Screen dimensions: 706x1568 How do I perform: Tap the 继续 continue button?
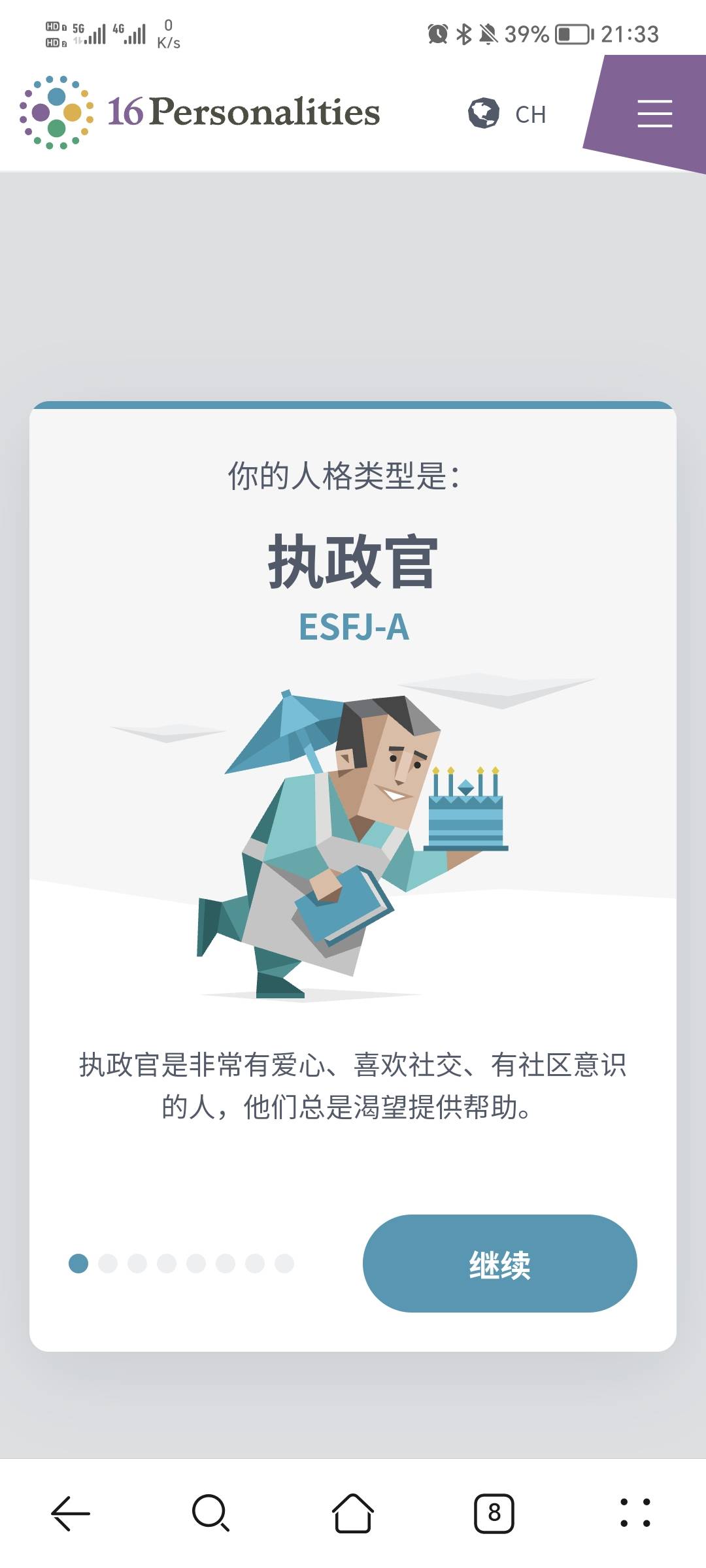[x=499, y=1264]
